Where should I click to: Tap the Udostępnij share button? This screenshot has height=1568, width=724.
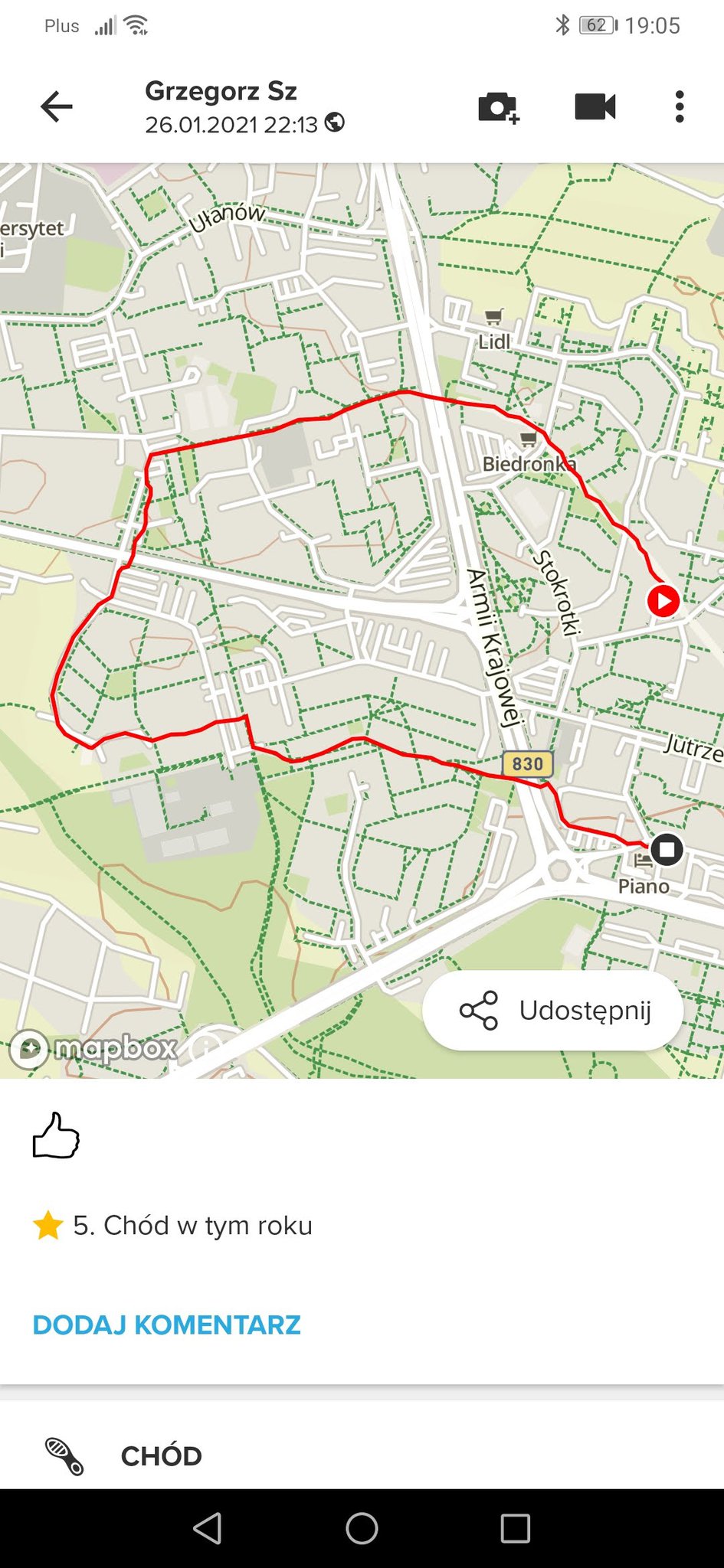pos(552,1011)
